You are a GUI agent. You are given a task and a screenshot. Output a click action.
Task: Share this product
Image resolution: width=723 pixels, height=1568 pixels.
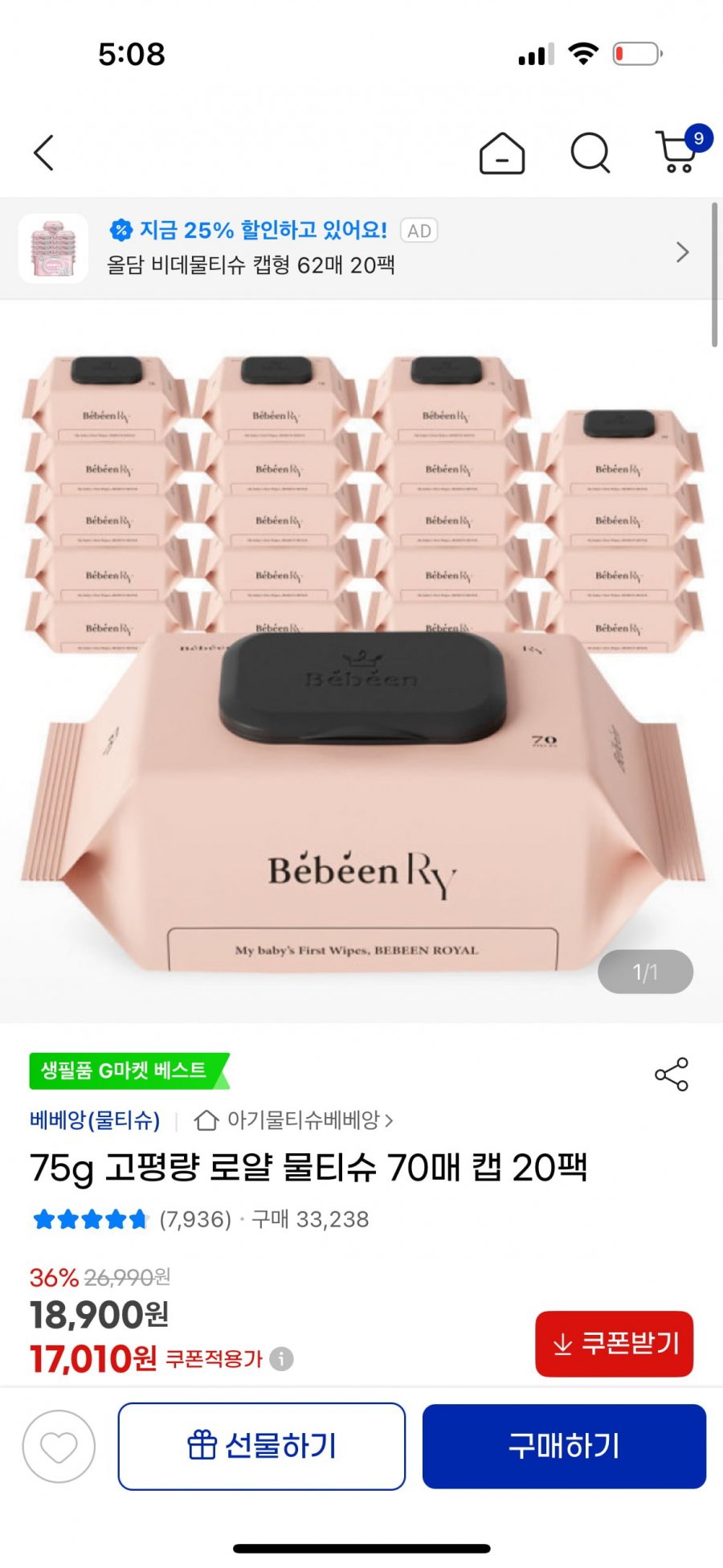point(672,1074)
